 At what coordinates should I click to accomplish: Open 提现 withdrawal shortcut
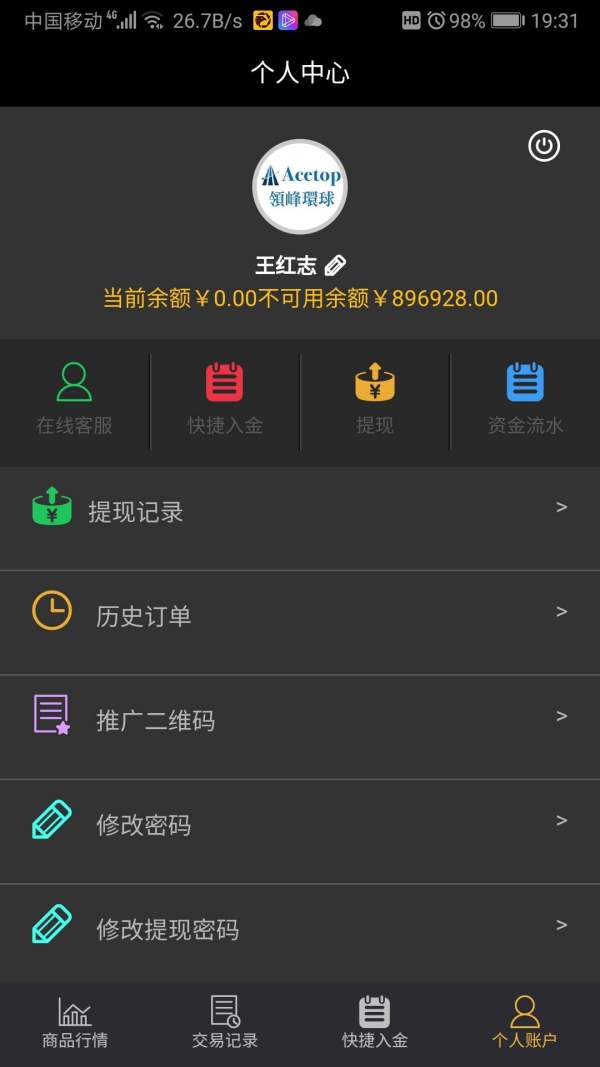[x=375, y=399]
